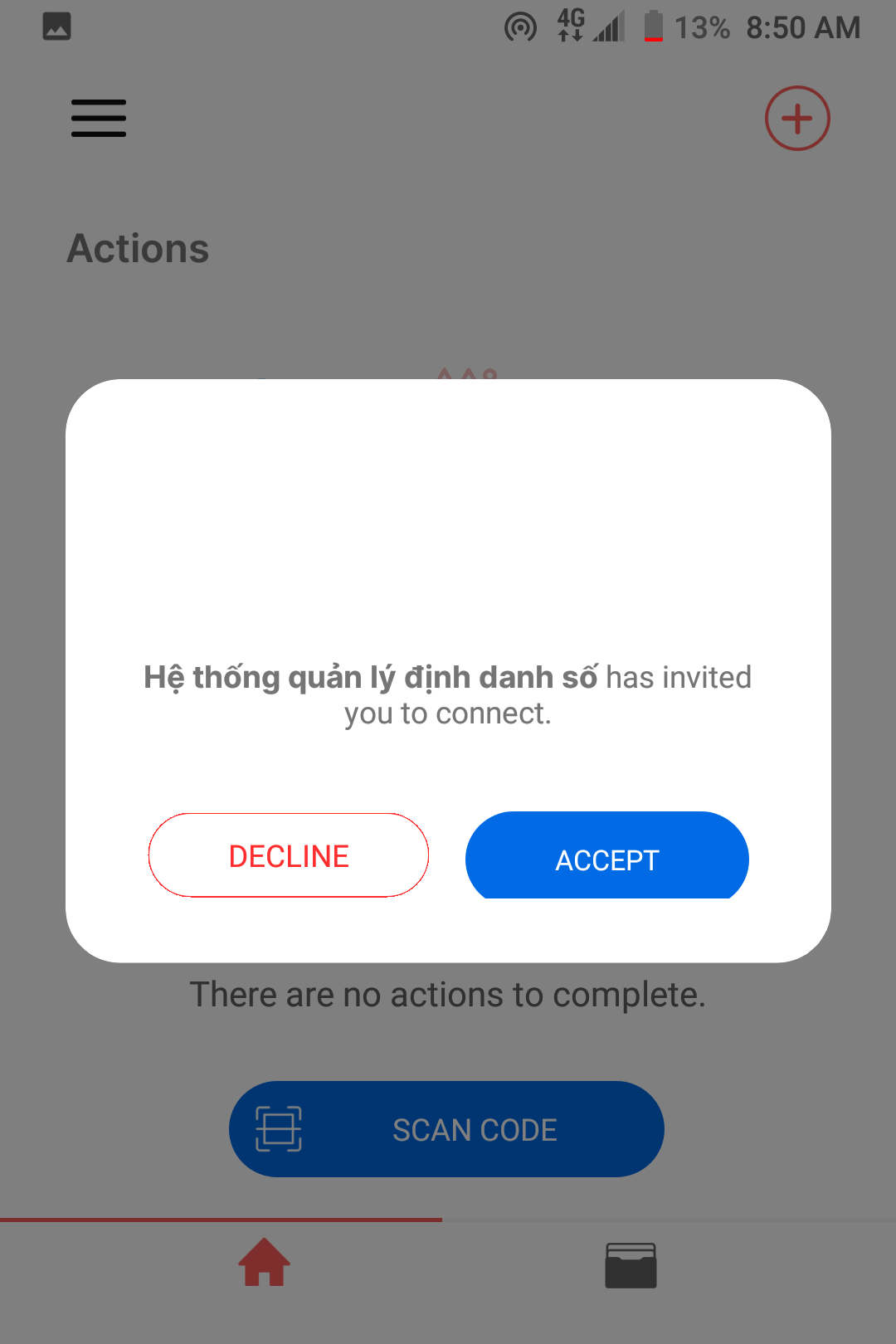Accept the connection invitation
Image resolution: width=896 pixels, height=1344 pixels.
pyautogui.click(x=606, y=857)
